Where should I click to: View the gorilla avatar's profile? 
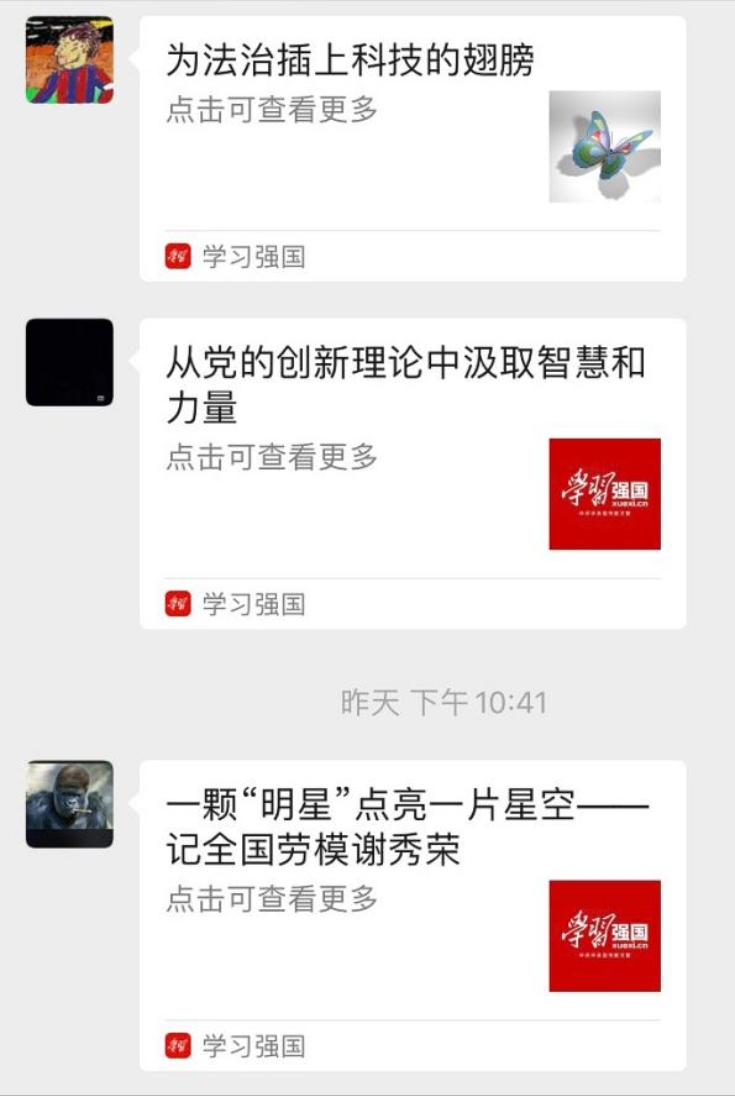point(69,804)
